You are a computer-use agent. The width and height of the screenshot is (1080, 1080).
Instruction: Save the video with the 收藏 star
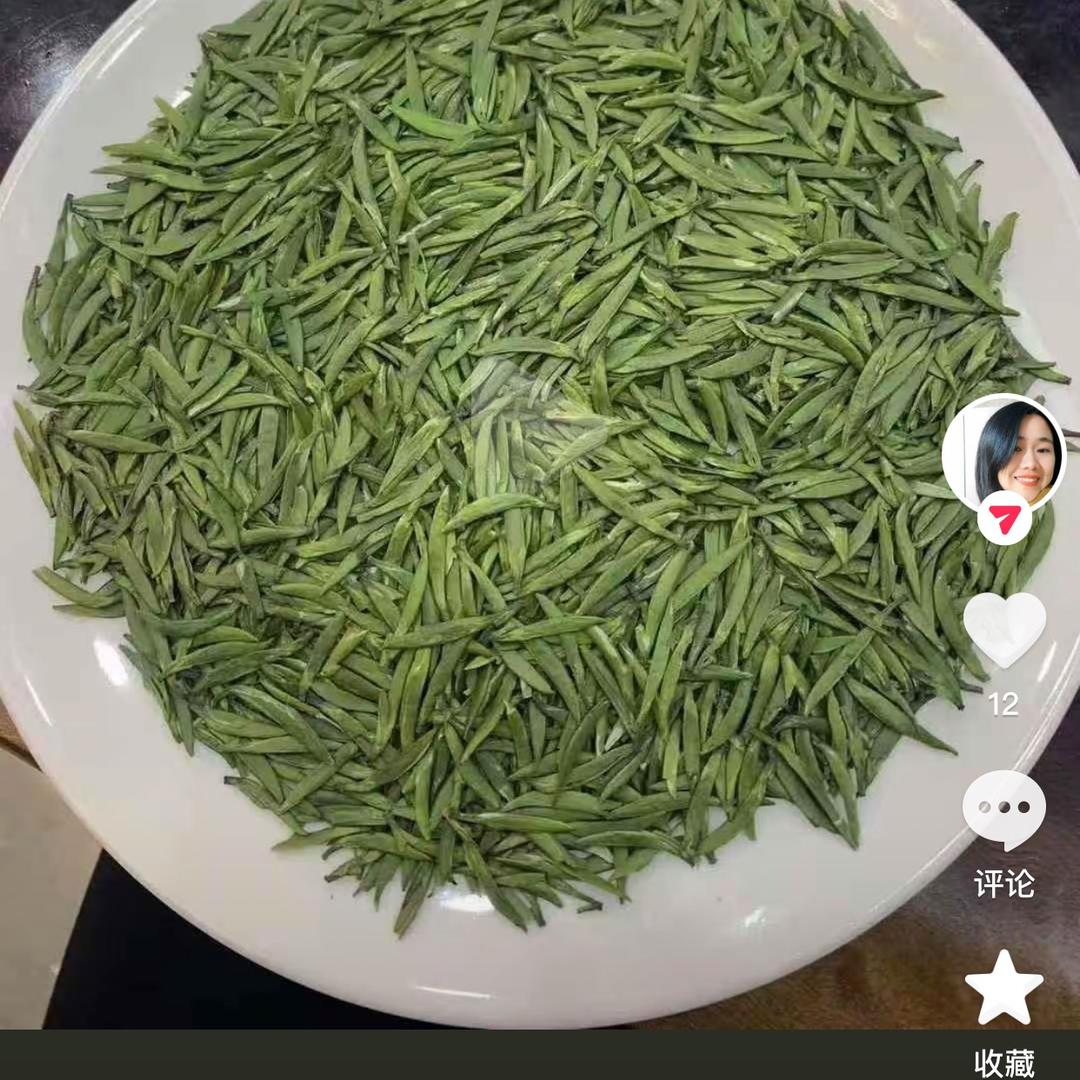coord(1004,987)
